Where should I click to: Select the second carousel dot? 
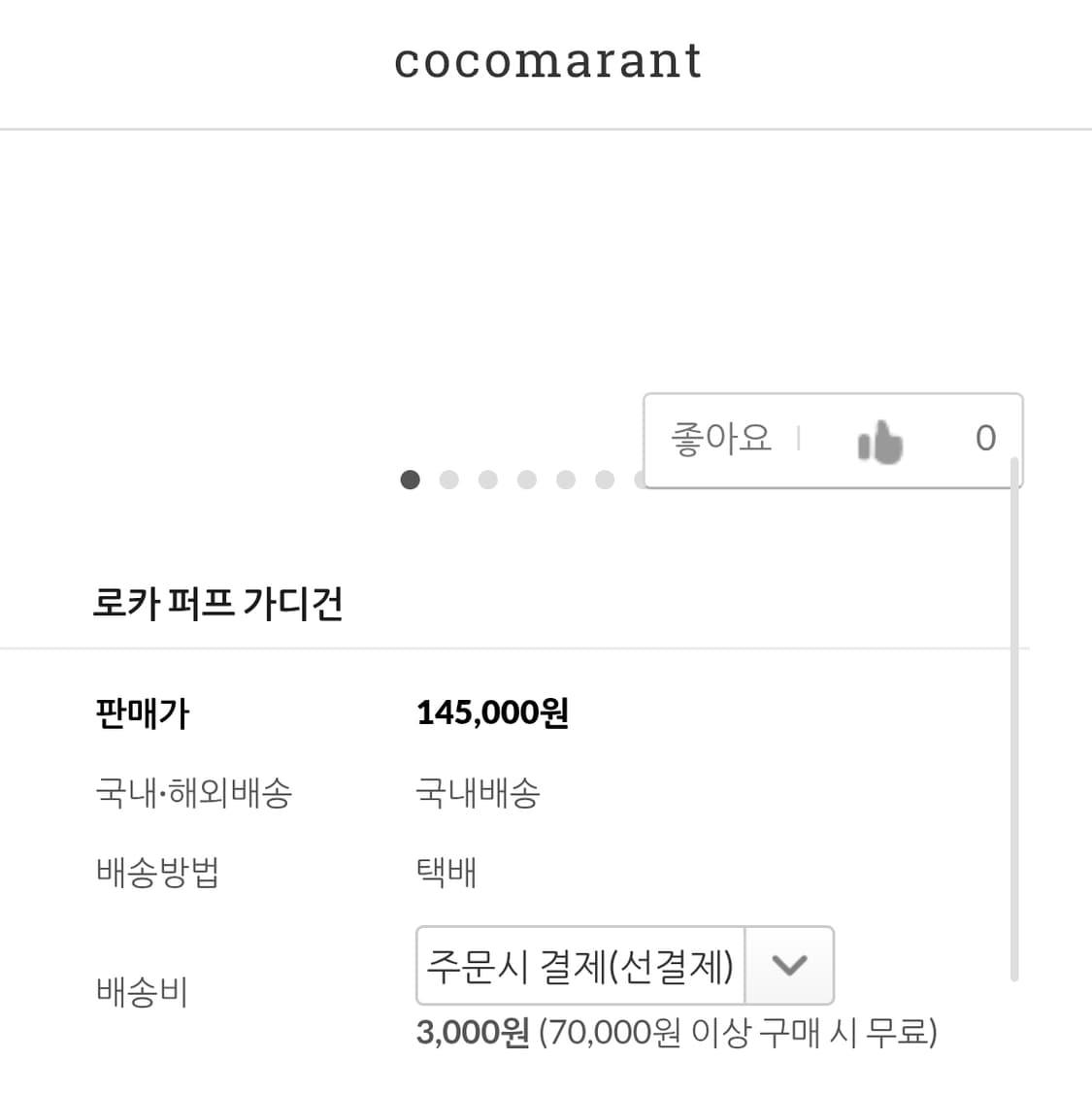pos(448,480)
